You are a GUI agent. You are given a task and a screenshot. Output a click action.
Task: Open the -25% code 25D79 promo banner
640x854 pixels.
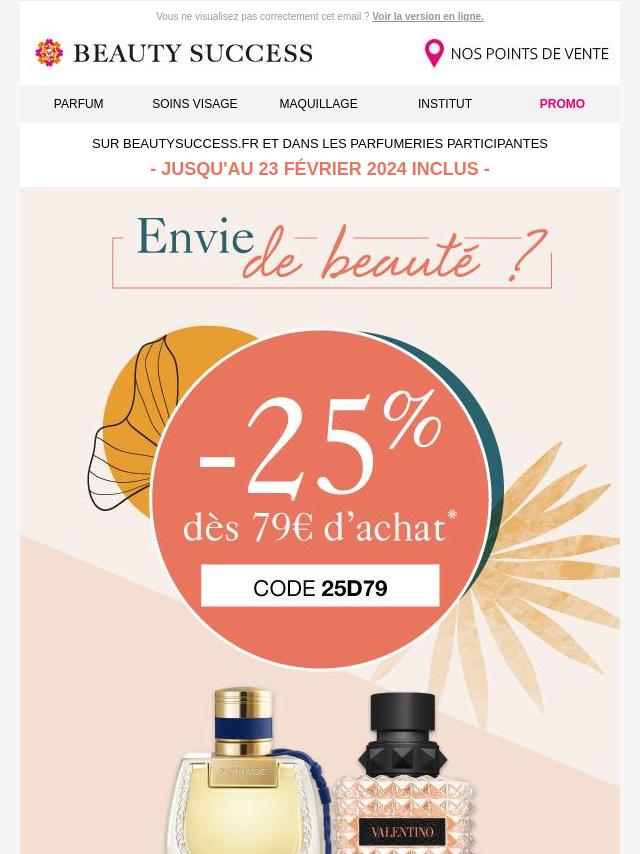click(x=320, y=500)
